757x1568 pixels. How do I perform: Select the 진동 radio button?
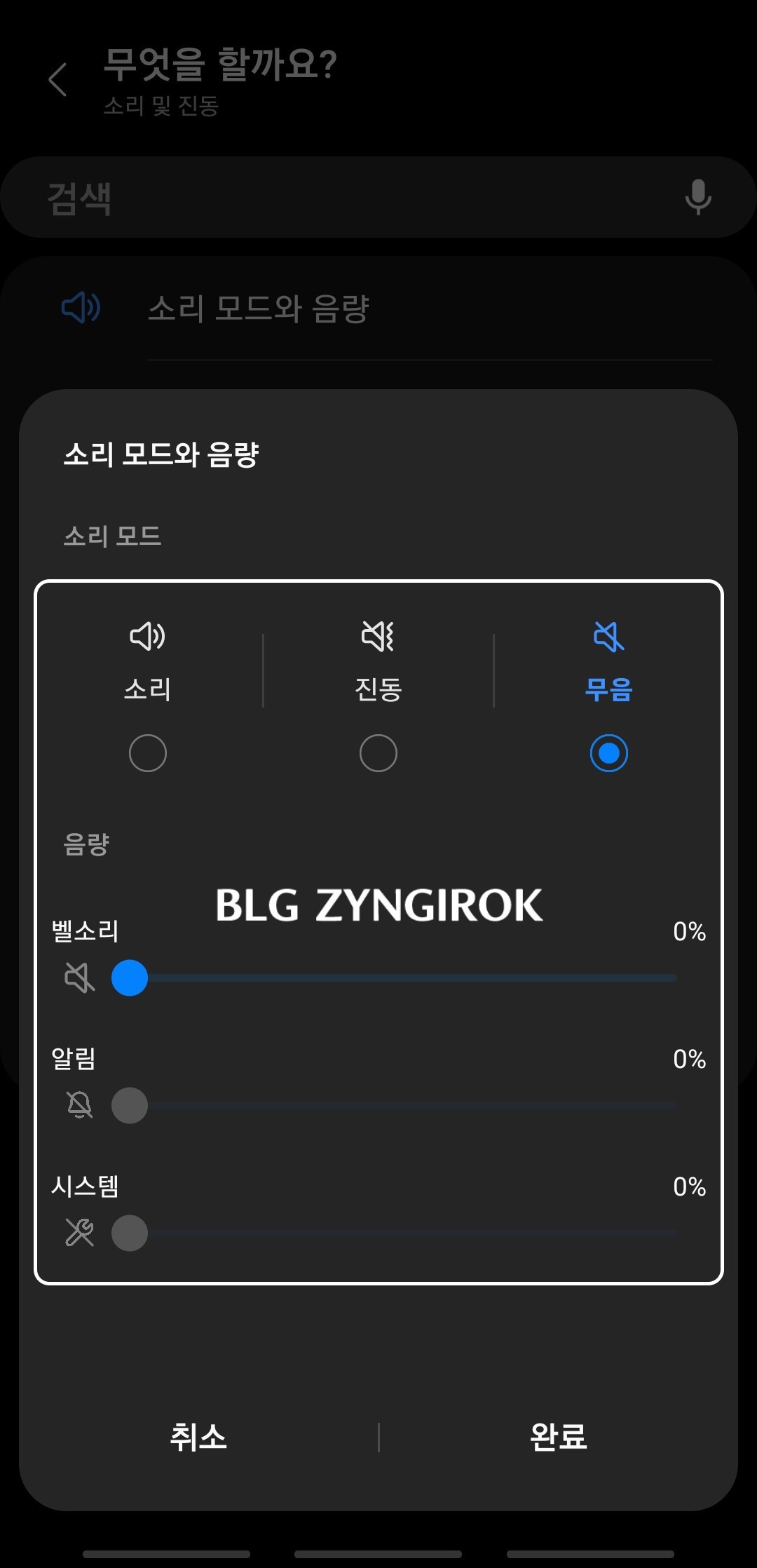click(x=378, y=752)
